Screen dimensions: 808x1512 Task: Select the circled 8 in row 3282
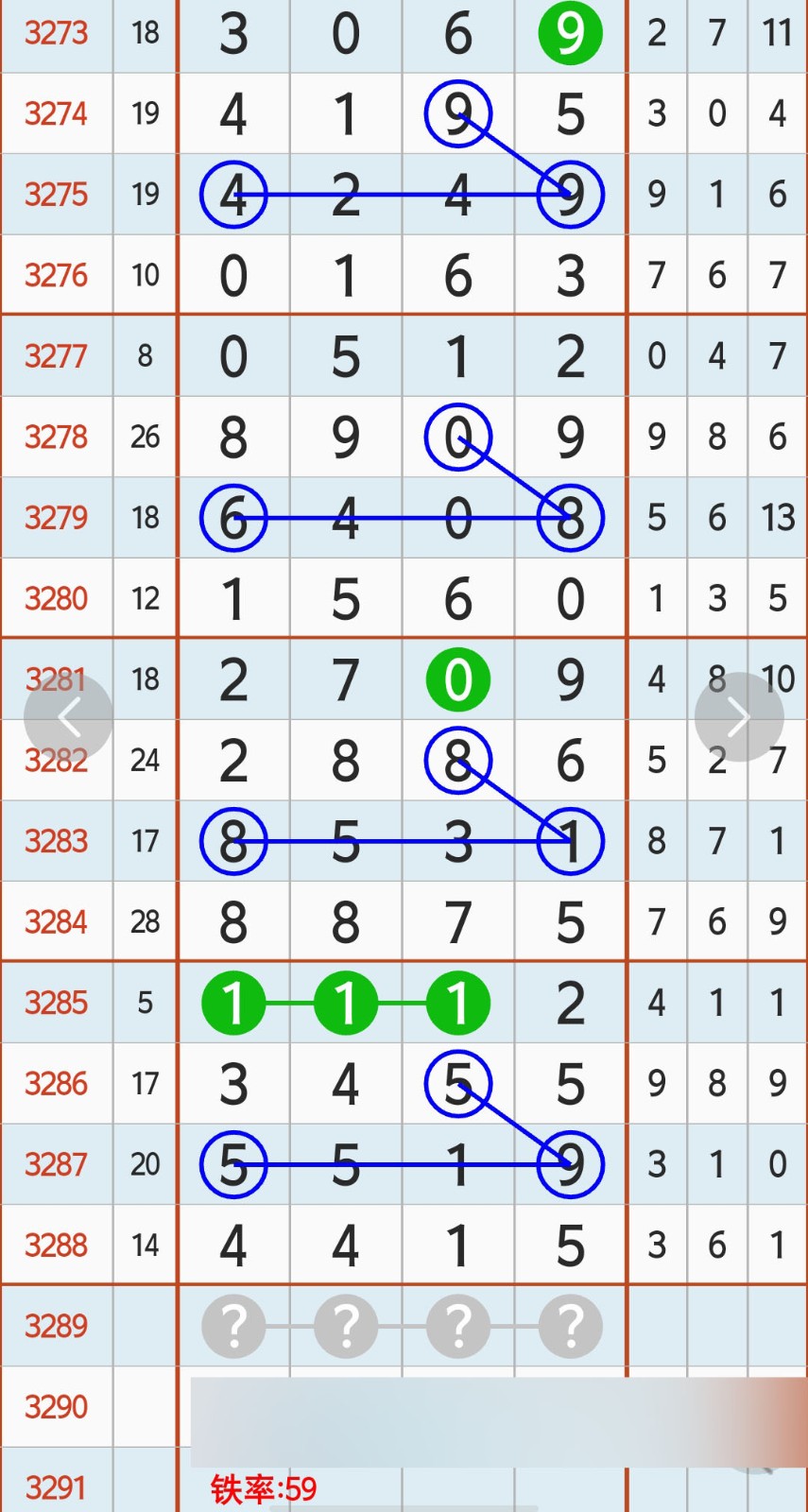pyautogui.click(x=457, y=759)
